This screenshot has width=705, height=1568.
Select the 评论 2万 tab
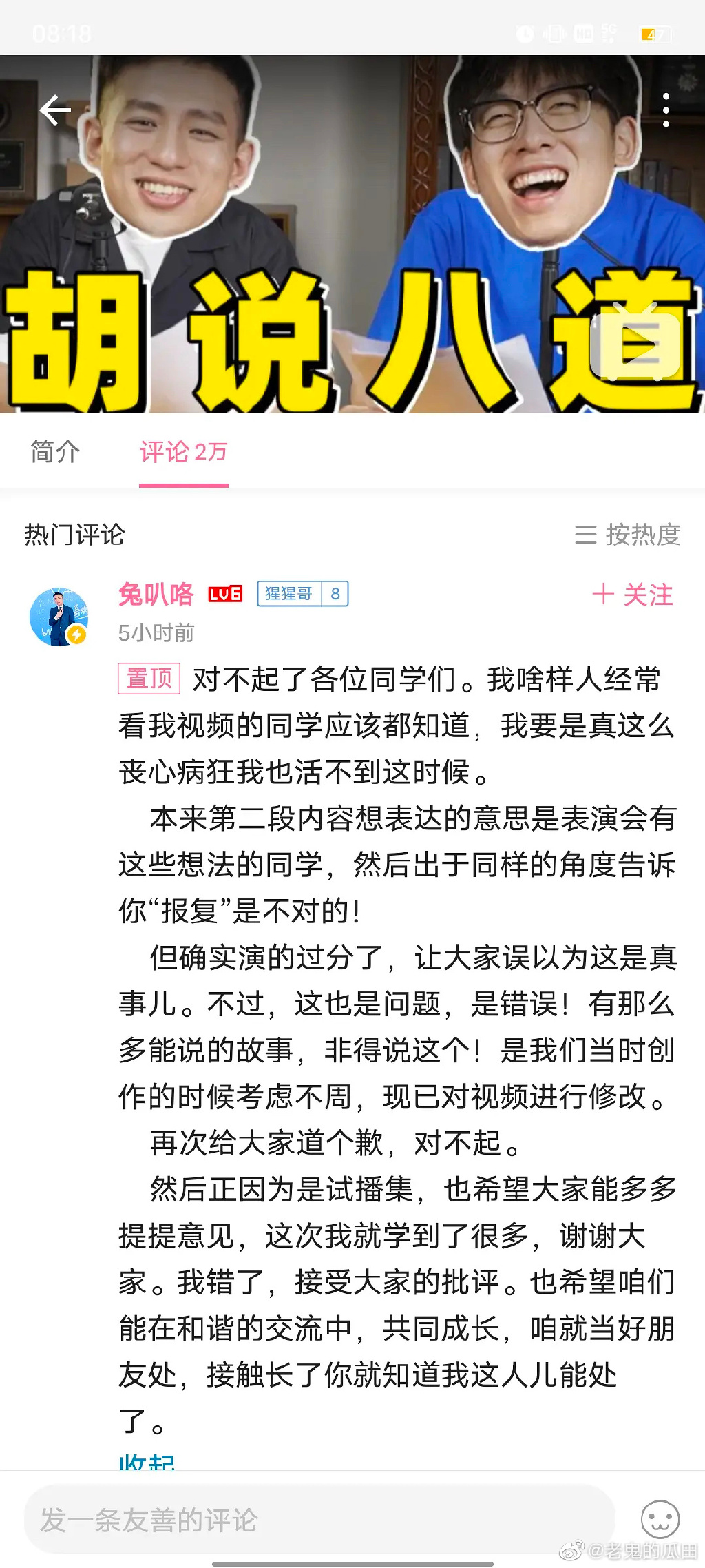(183, 452)
